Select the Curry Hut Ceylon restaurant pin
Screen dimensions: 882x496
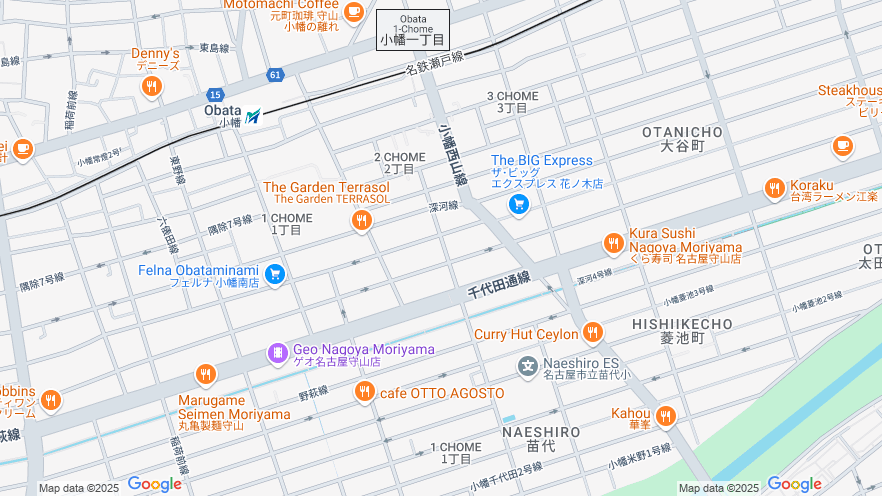coord(593,333)
